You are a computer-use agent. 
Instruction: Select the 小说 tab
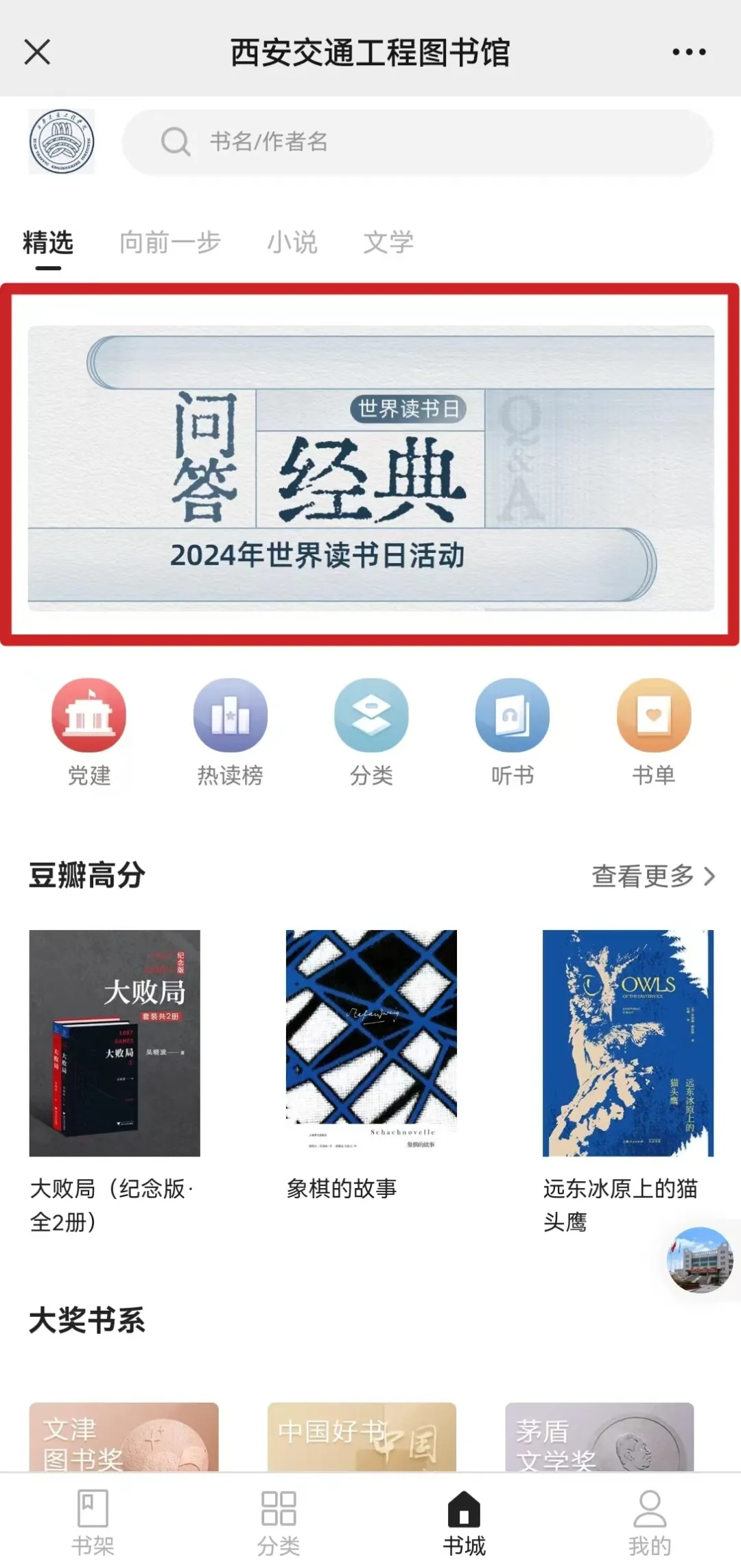[292, 242]
